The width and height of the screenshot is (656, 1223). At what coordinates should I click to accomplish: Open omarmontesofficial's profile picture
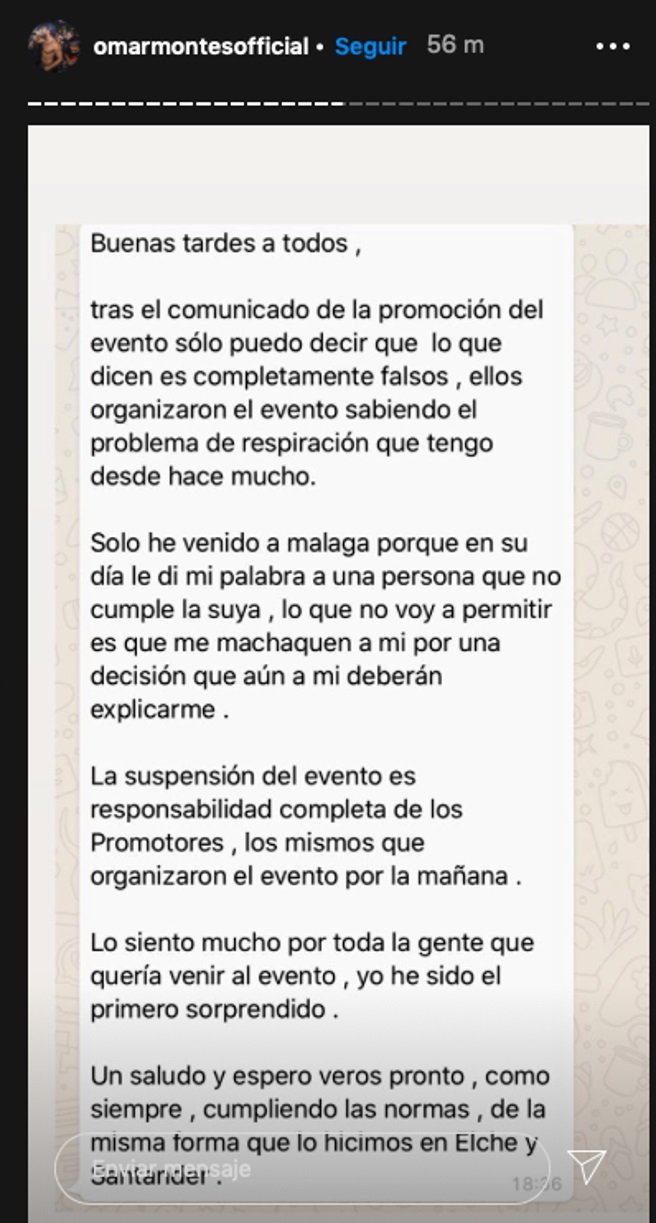[54, 46]
